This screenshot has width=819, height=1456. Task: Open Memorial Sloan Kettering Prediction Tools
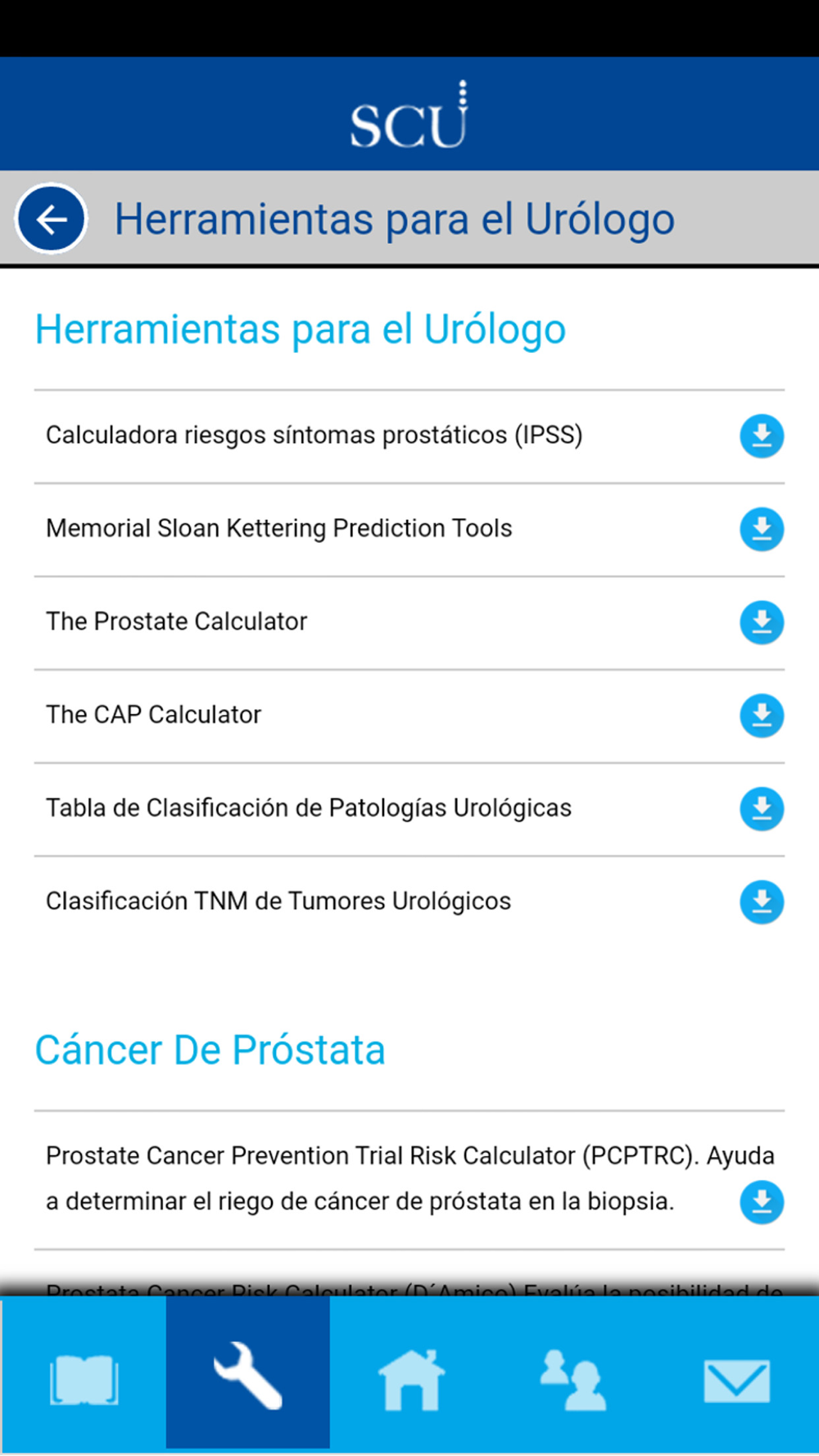(279, 528)
